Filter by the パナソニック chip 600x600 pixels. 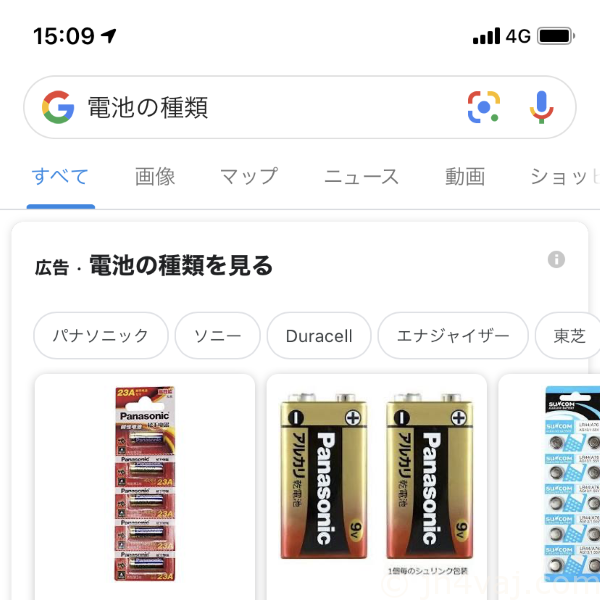pyautogui.click(x=100, y=336)
